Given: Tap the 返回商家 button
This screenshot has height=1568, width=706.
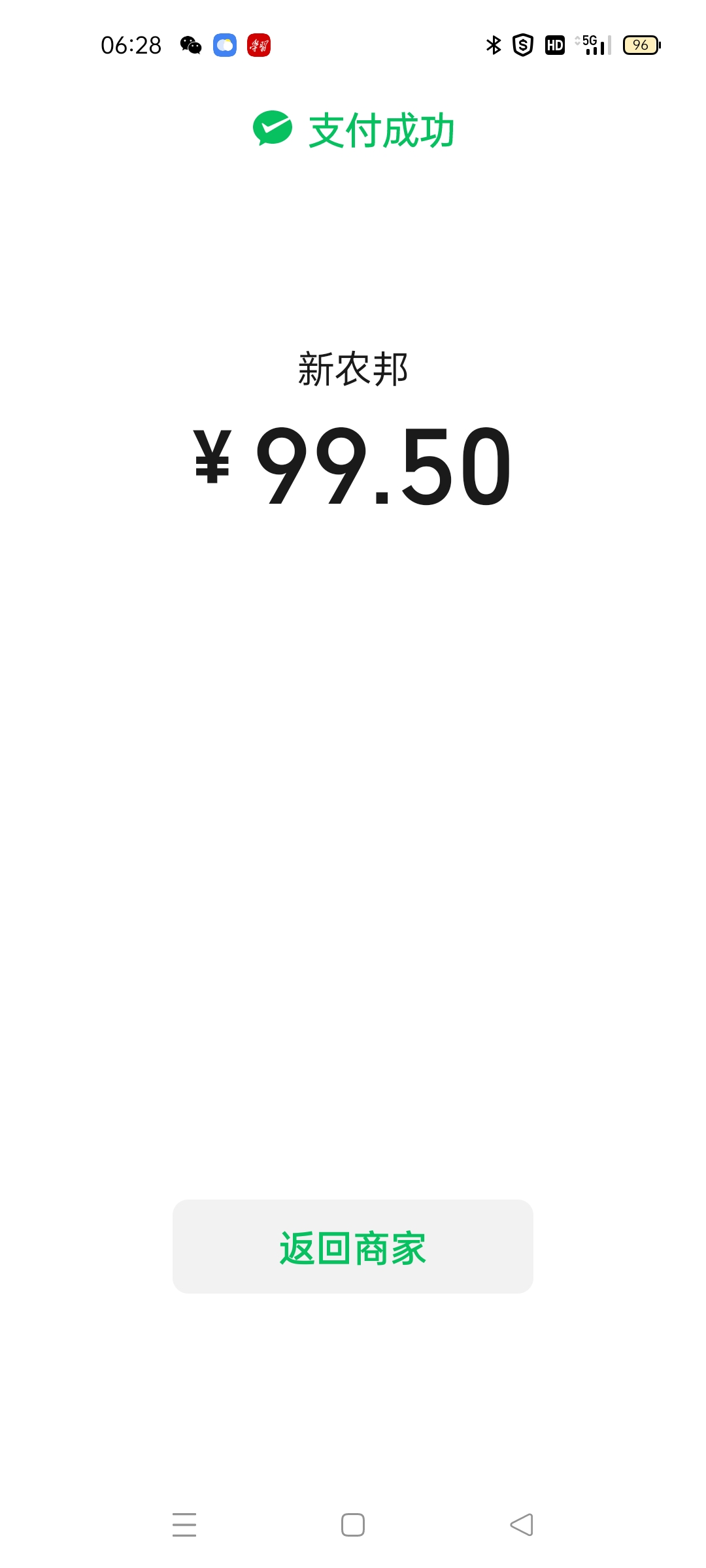Looking at the screenshot, I should click(x=353, y=1247).
